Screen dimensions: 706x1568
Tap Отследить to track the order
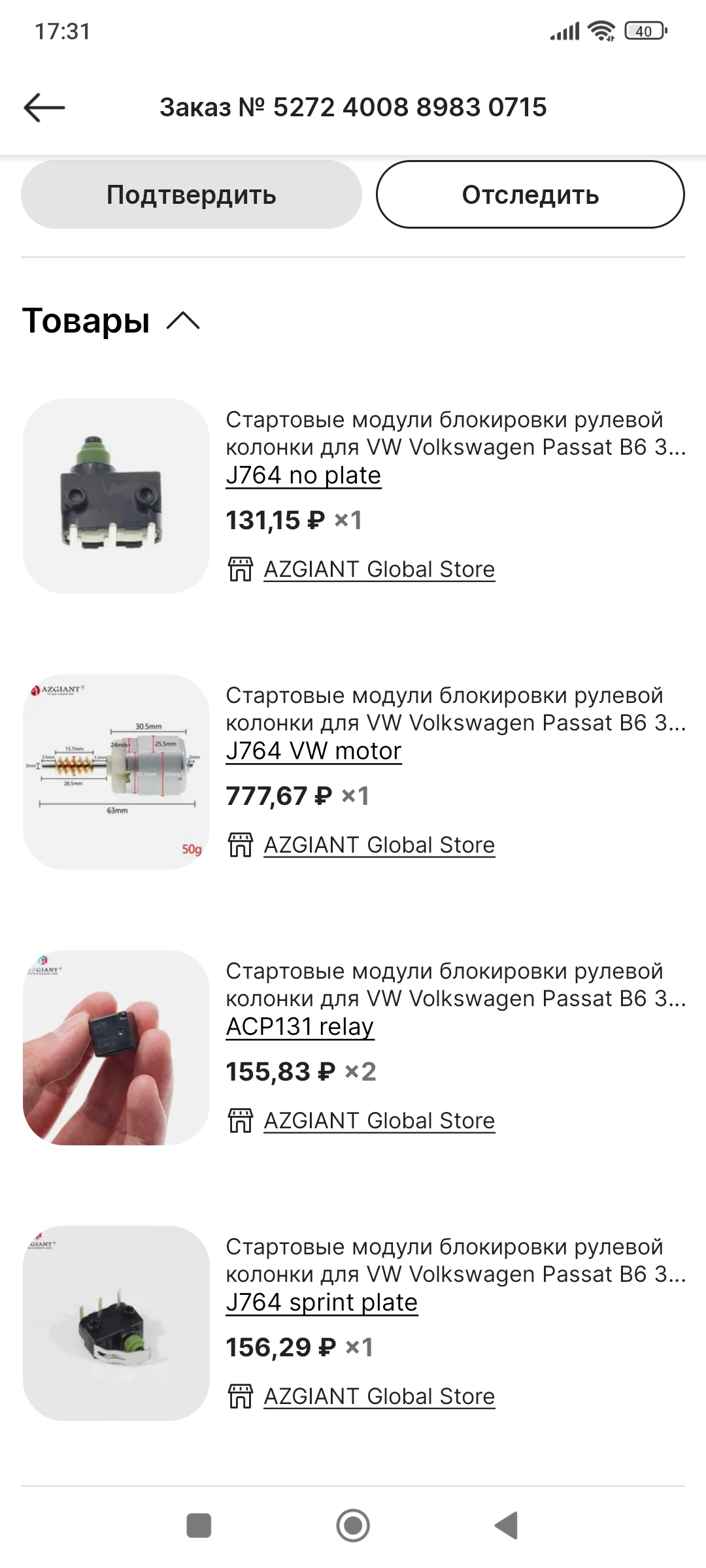(530, 195)
